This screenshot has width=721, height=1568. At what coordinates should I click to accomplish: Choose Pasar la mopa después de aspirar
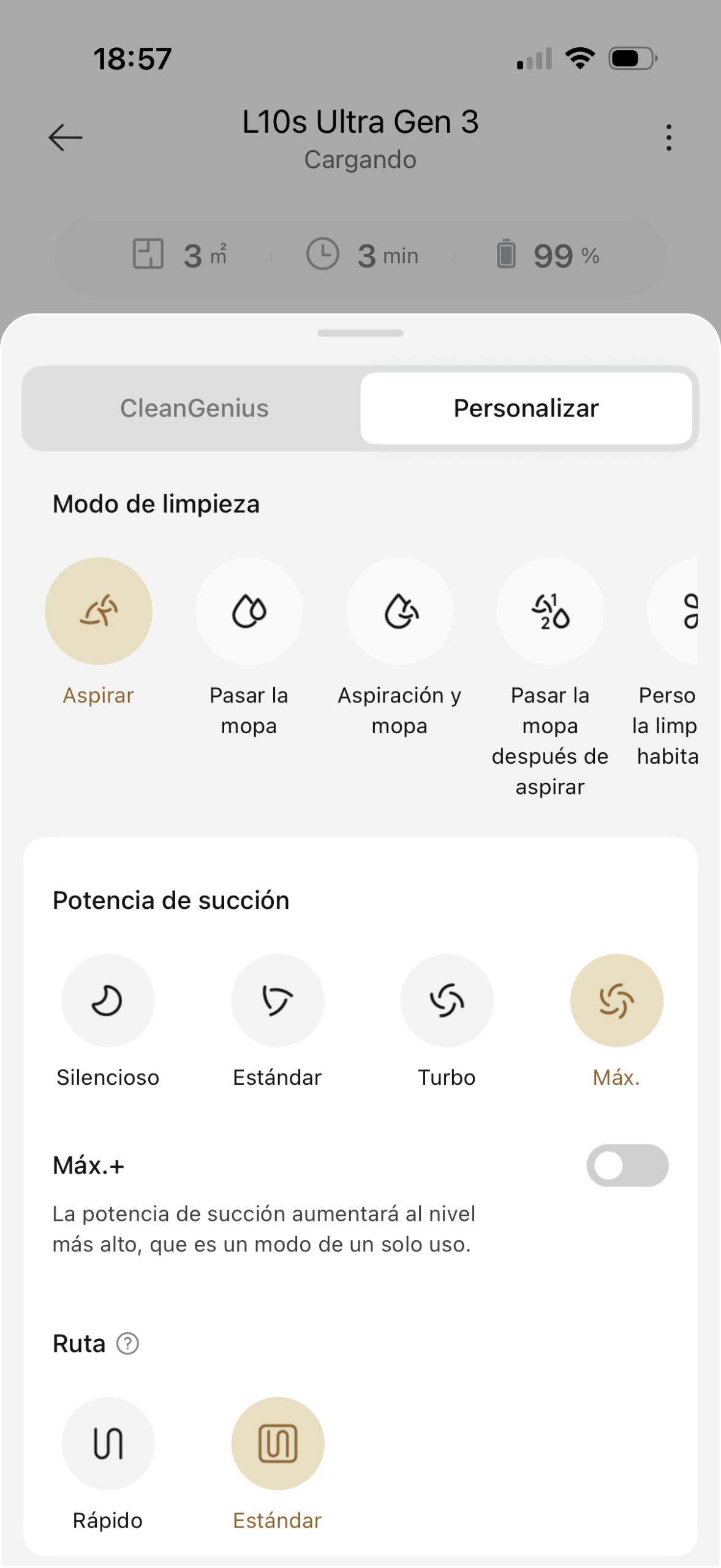[550, 611]
